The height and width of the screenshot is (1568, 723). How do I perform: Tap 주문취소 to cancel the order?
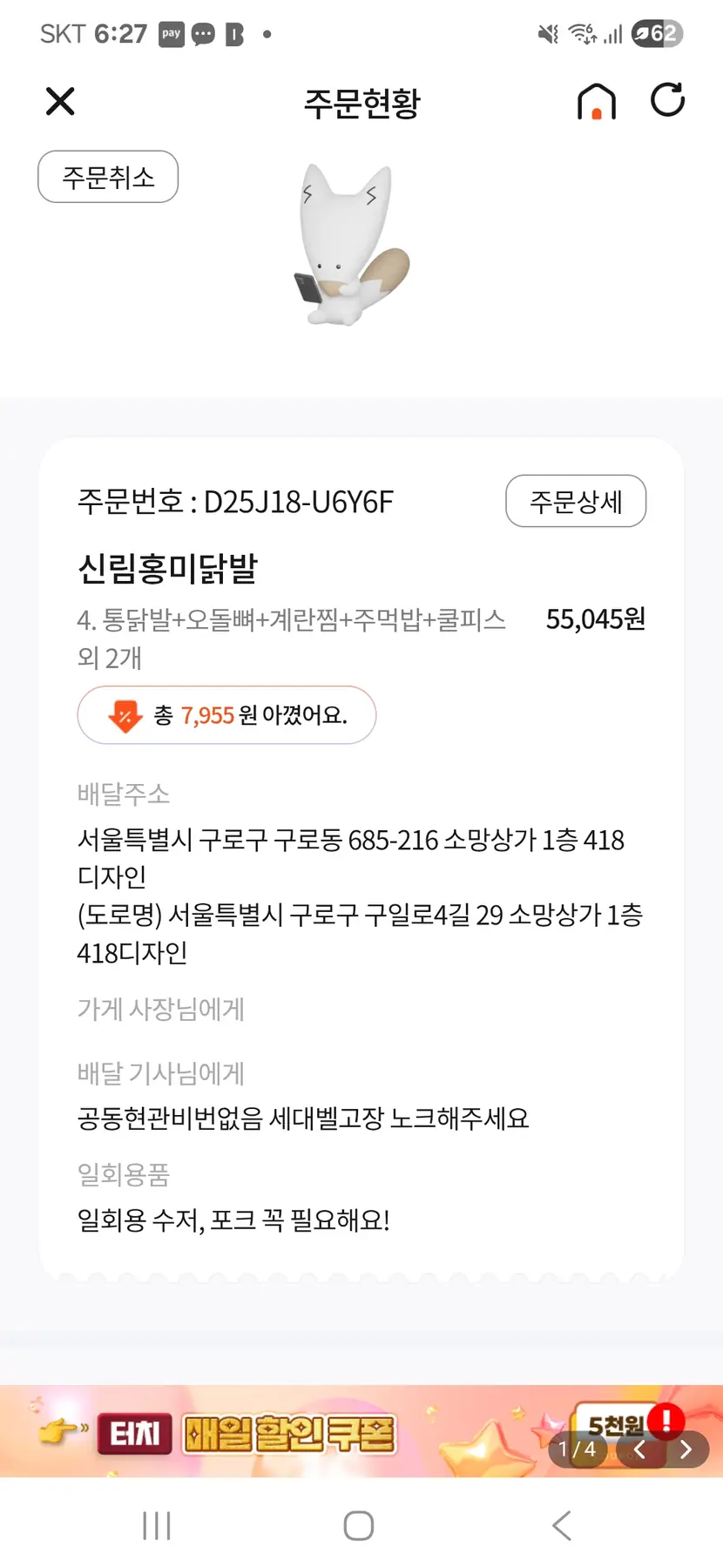(x=108, y=177)
